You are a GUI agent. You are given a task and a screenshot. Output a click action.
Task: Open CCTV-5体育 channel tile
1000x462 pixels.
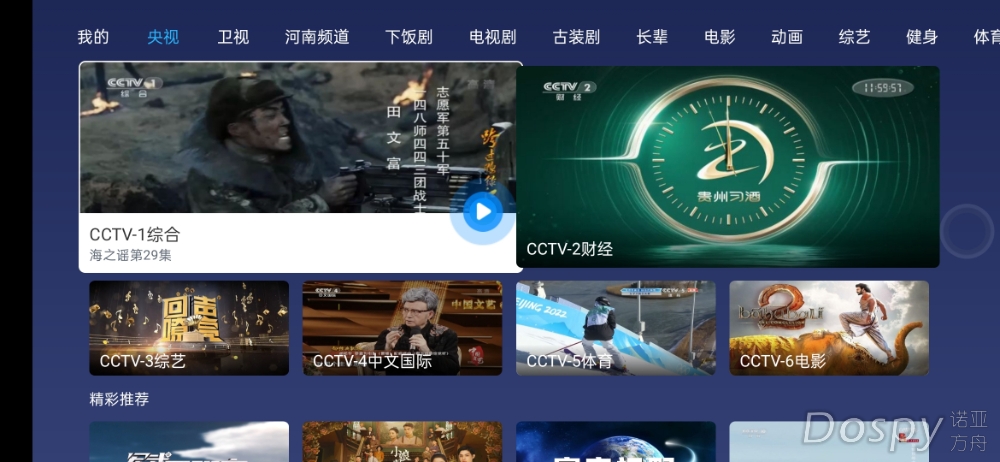click(615, 328)
